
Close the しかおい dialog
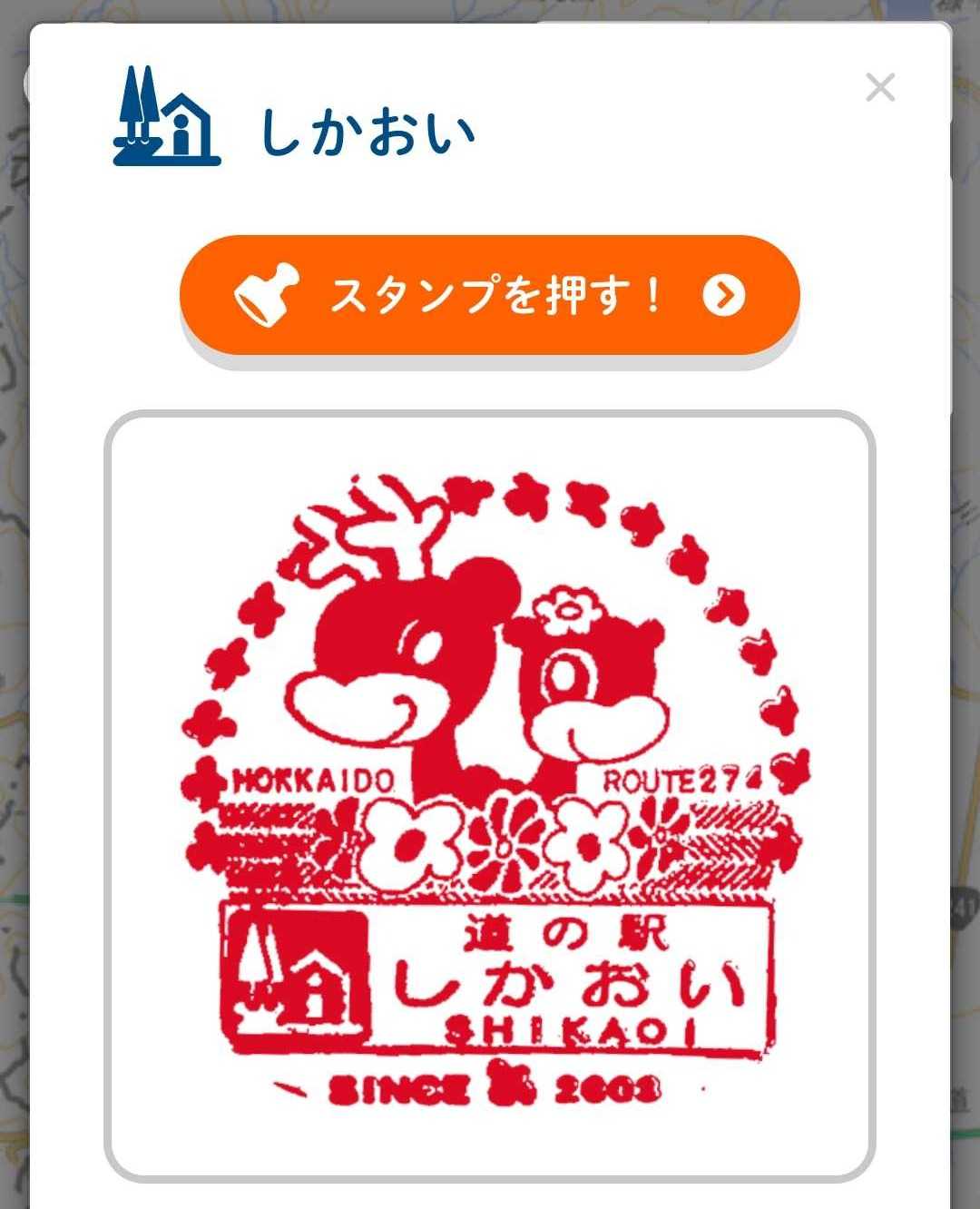879,88
